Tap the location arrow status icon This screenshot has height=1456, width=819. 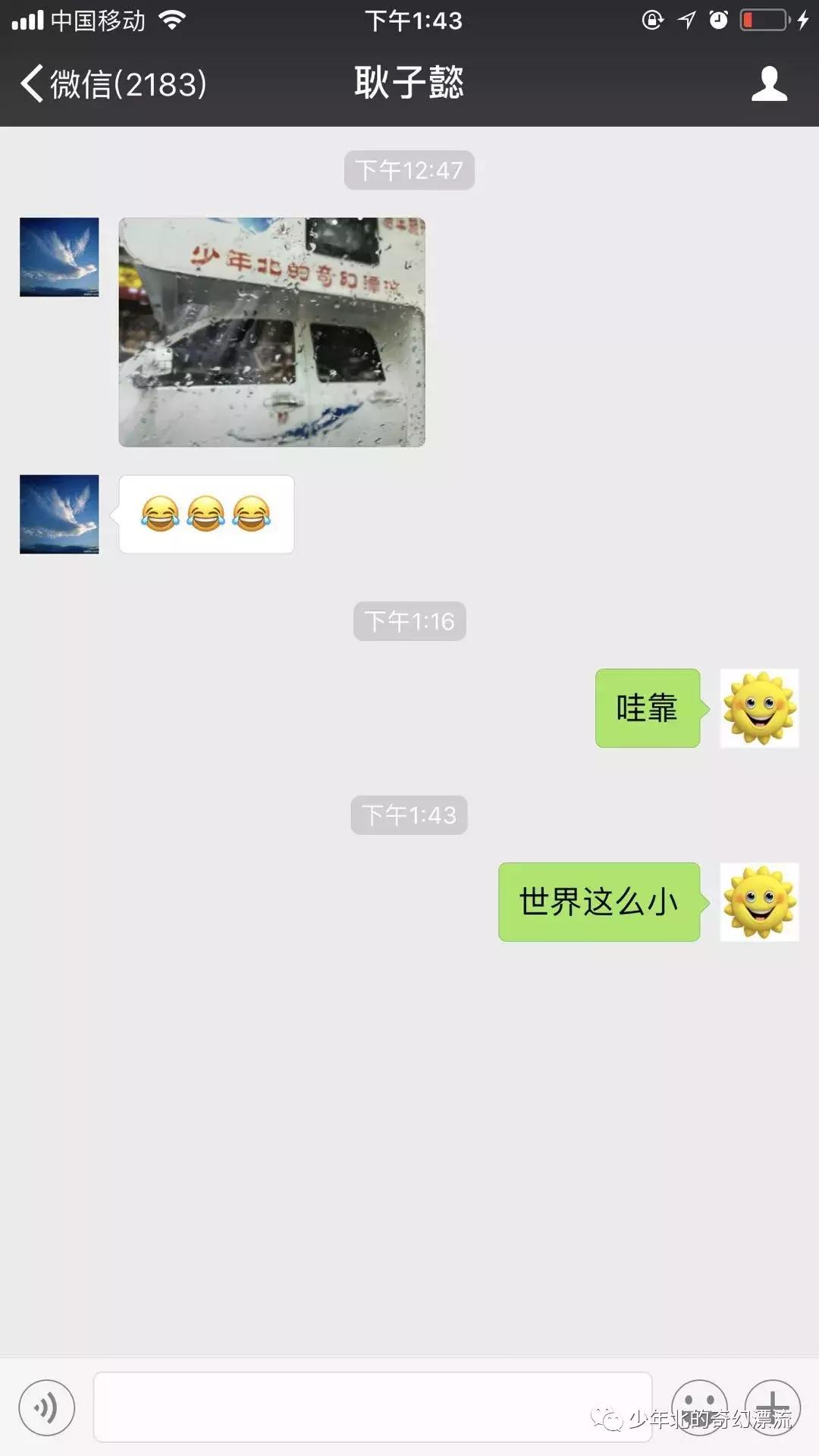[686, 20]
